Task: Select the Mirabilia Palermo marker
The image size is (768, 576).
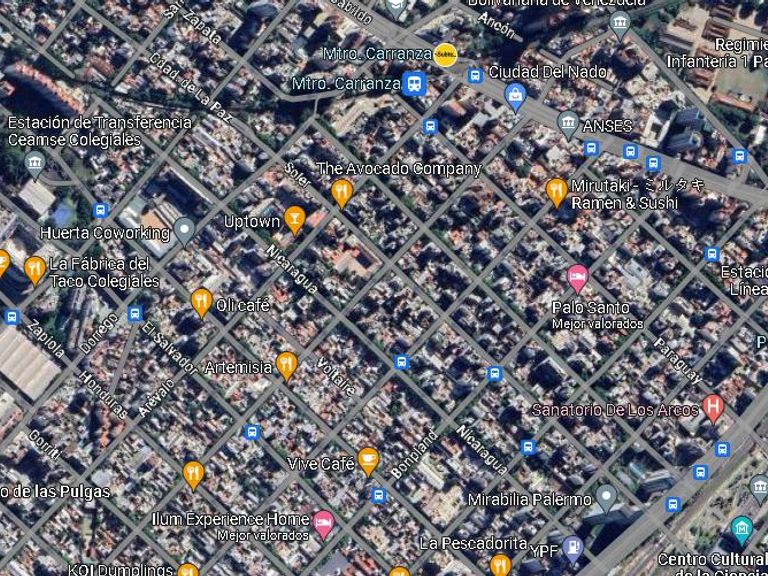Action: point(605,497)
